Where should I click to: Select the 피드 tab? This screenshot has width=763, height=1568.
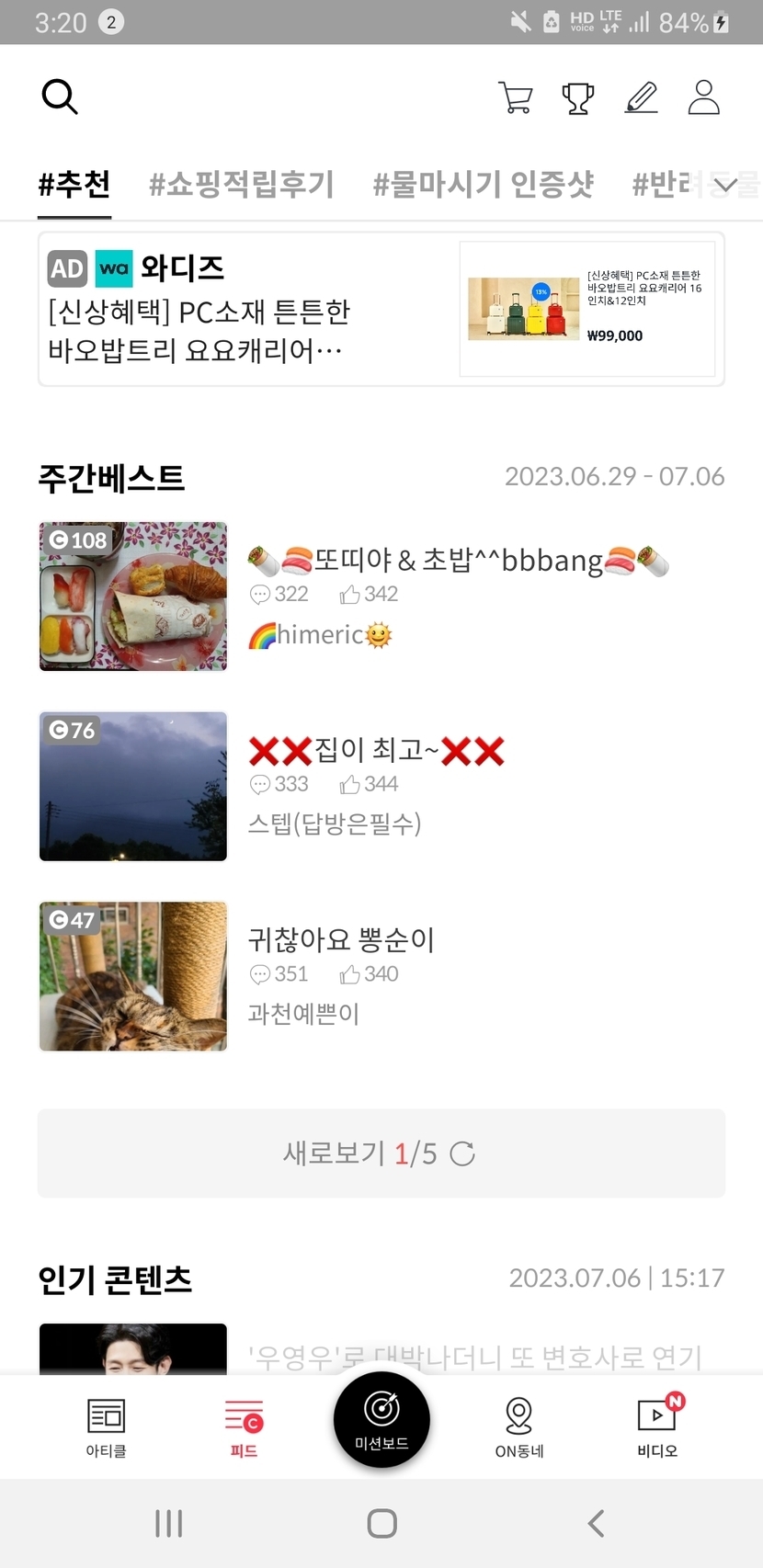click(244, 1426)
